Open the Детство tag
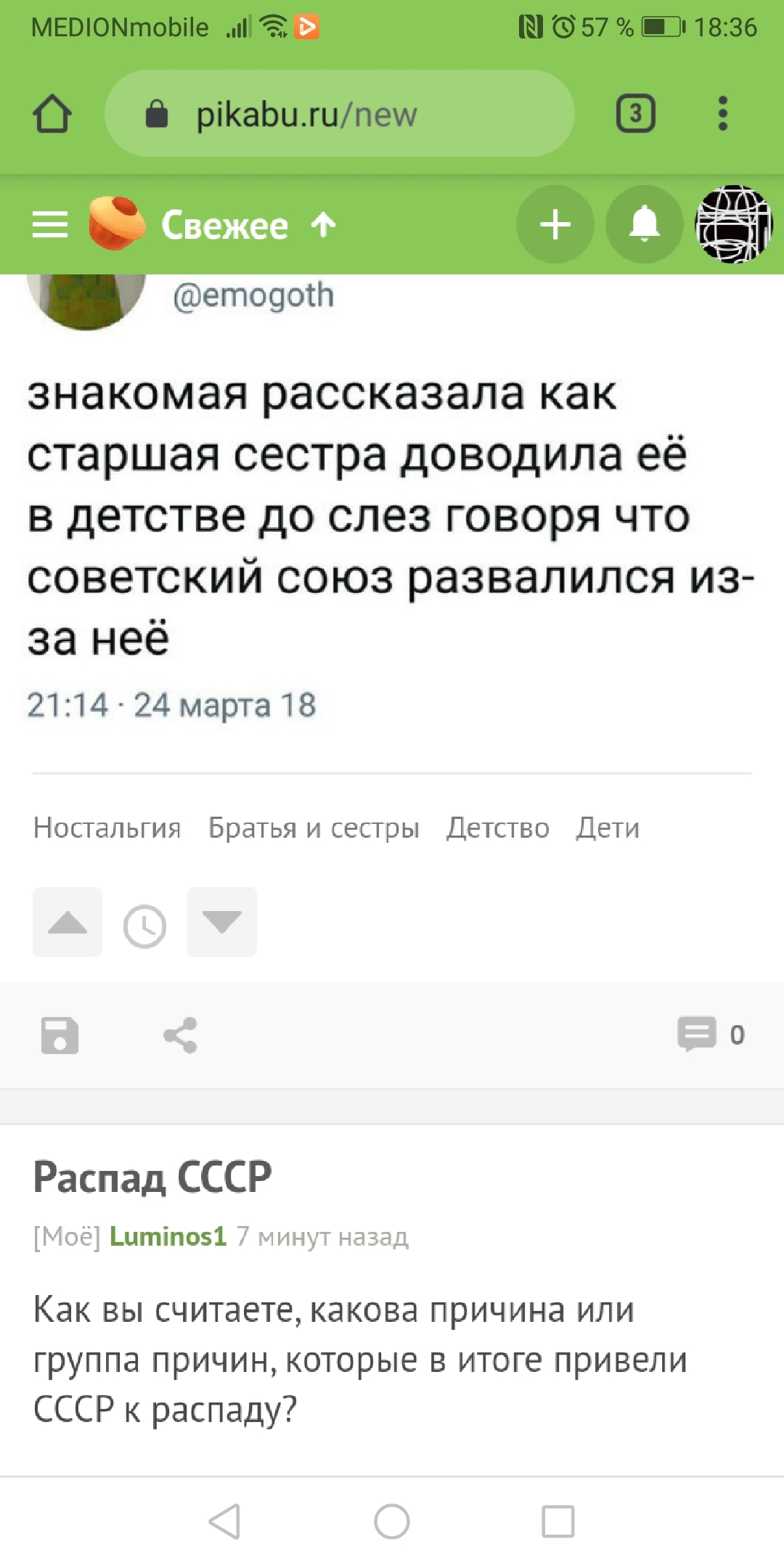 pos(498,828)
